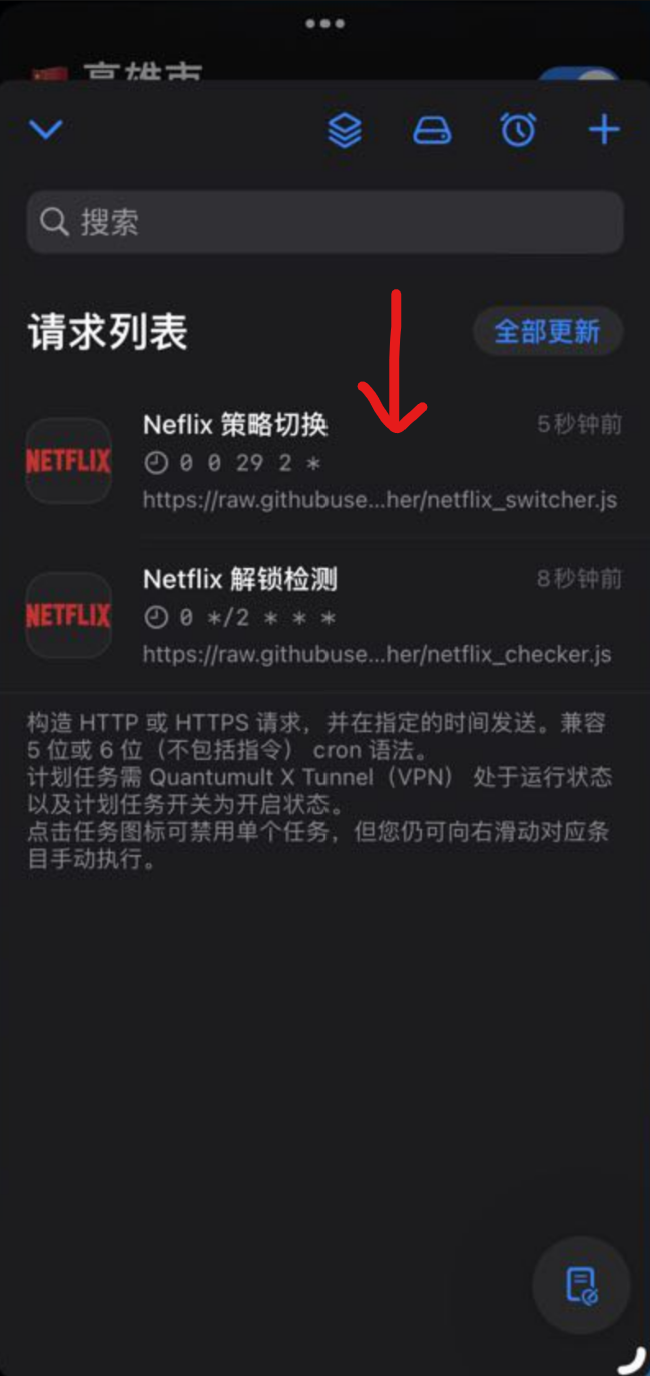
Task: Collapse the sheet with the down chevron
Action: (x=46, y=129)
